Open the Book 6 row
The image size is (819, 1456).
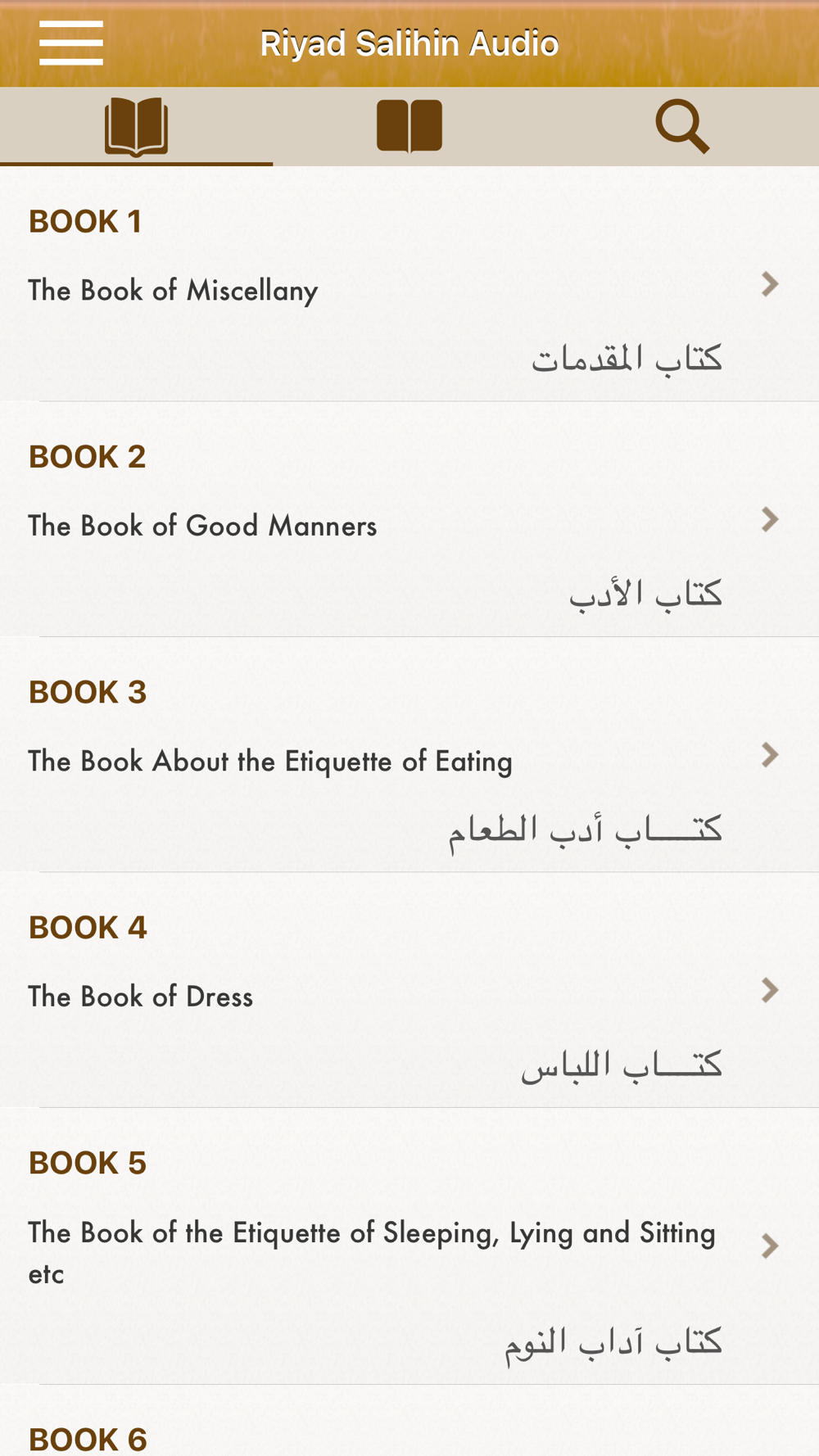click(x=409, y=1421)
